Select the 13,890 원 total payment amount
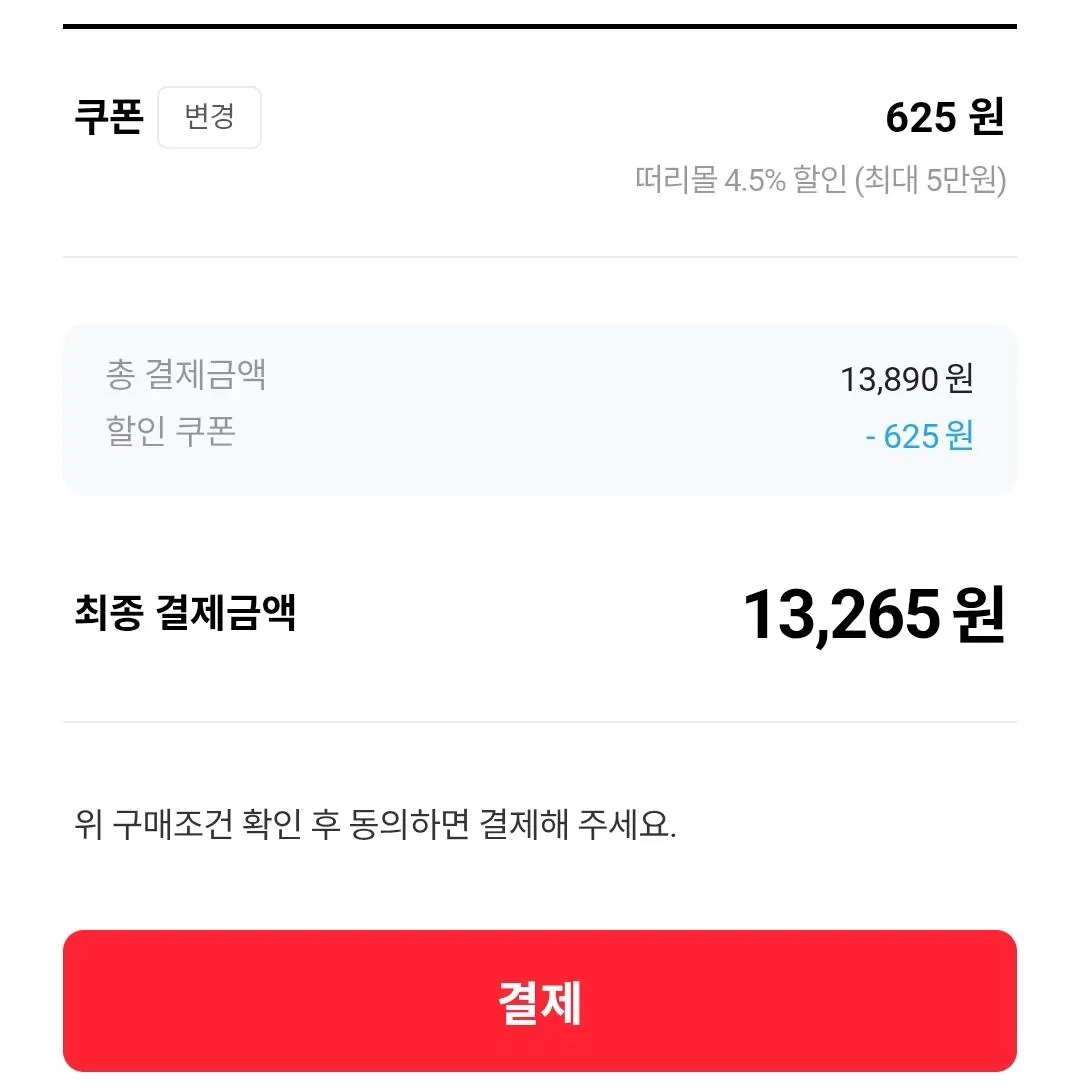1079x1091 pixels. tap(904, 378)
